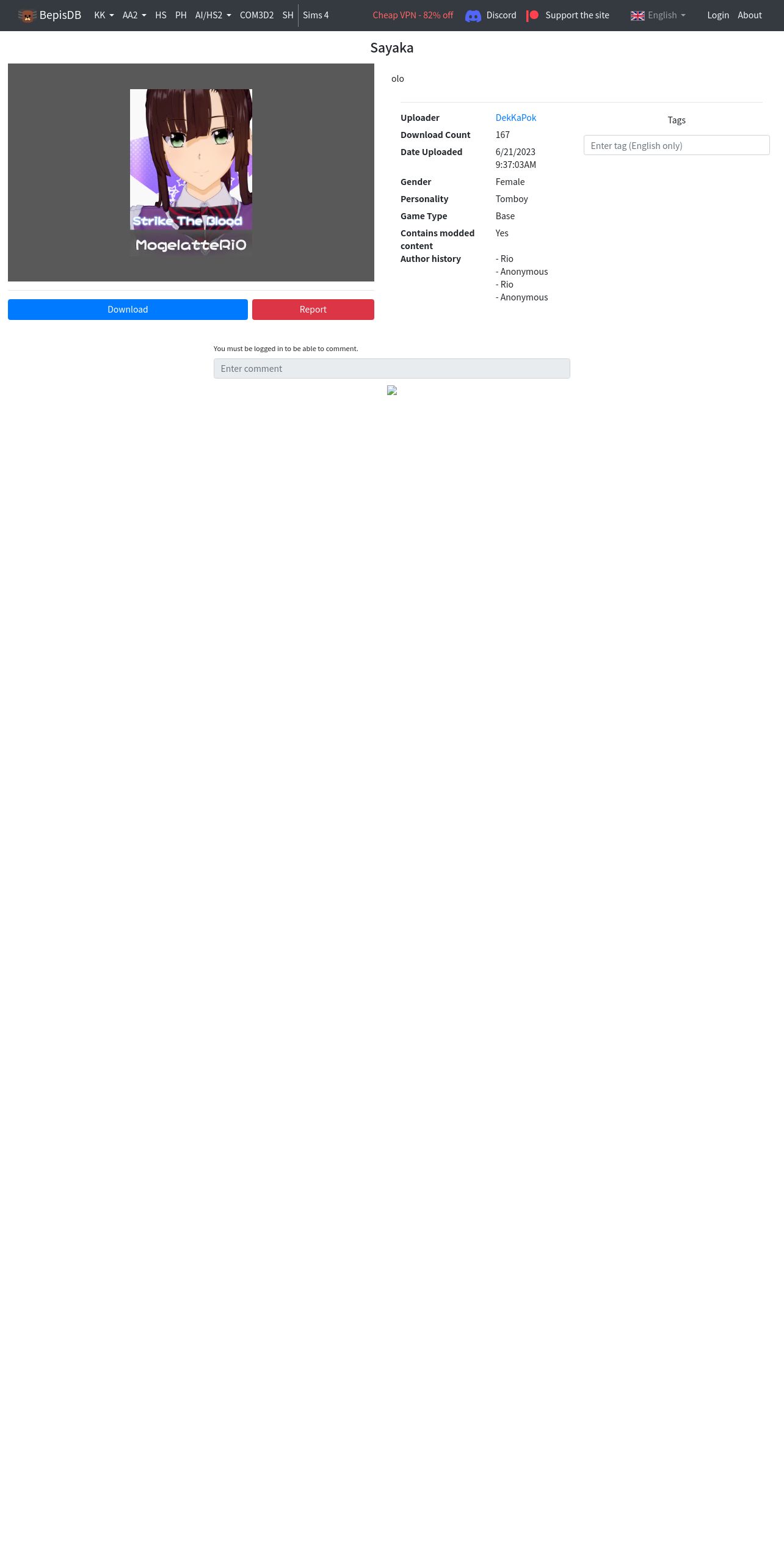Open the English language selector

(x=658, y=15)
